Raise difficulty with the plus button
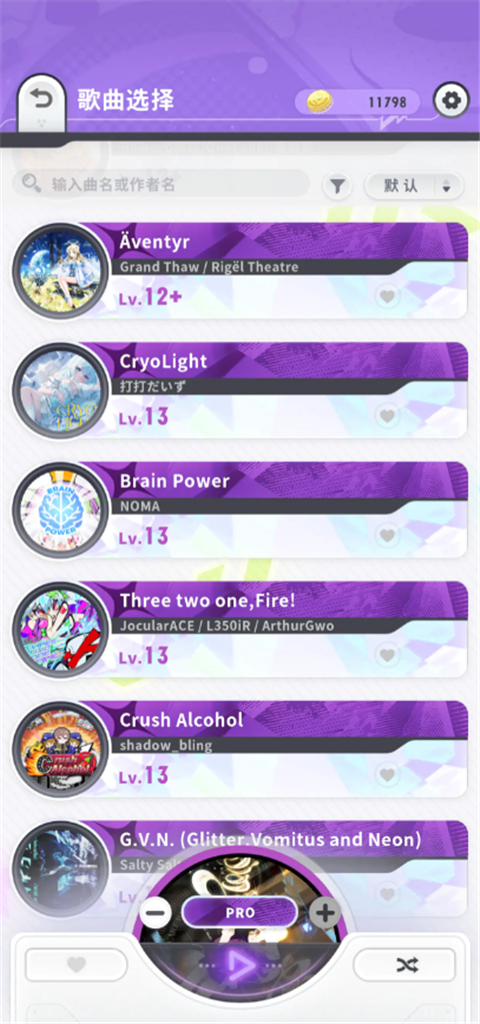 click(325, 912)
